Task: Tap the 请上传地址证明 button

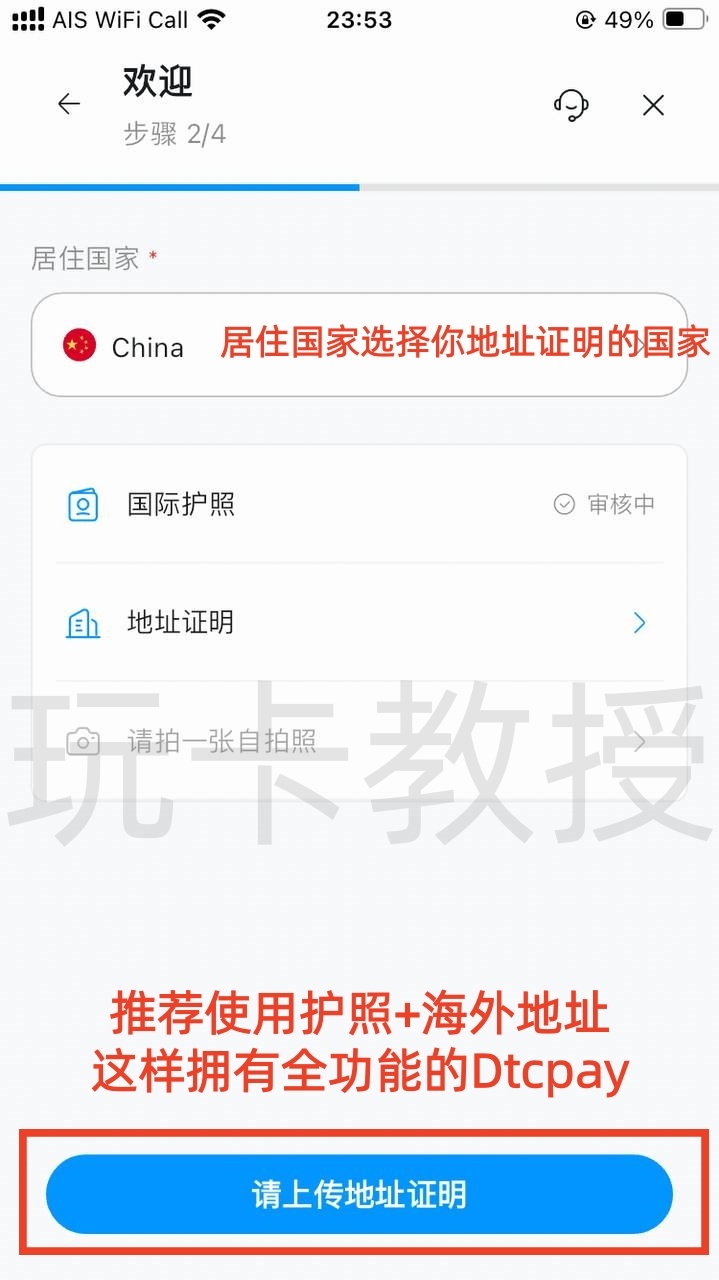Action: tap(359, 1194)
